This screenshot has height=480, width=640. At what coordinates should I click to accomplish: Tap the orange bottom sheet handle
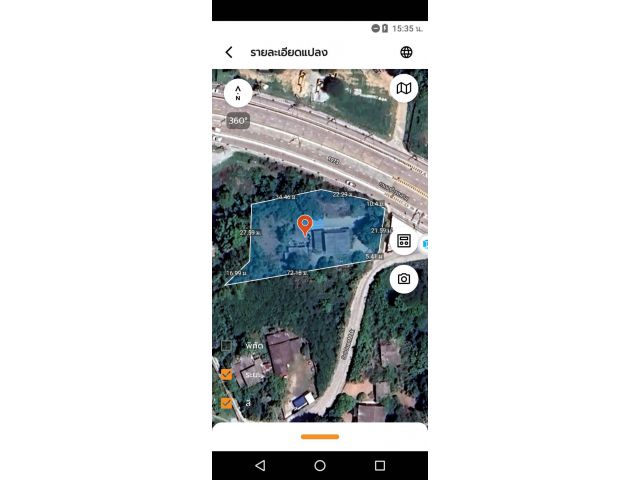(x=319, y=436)
